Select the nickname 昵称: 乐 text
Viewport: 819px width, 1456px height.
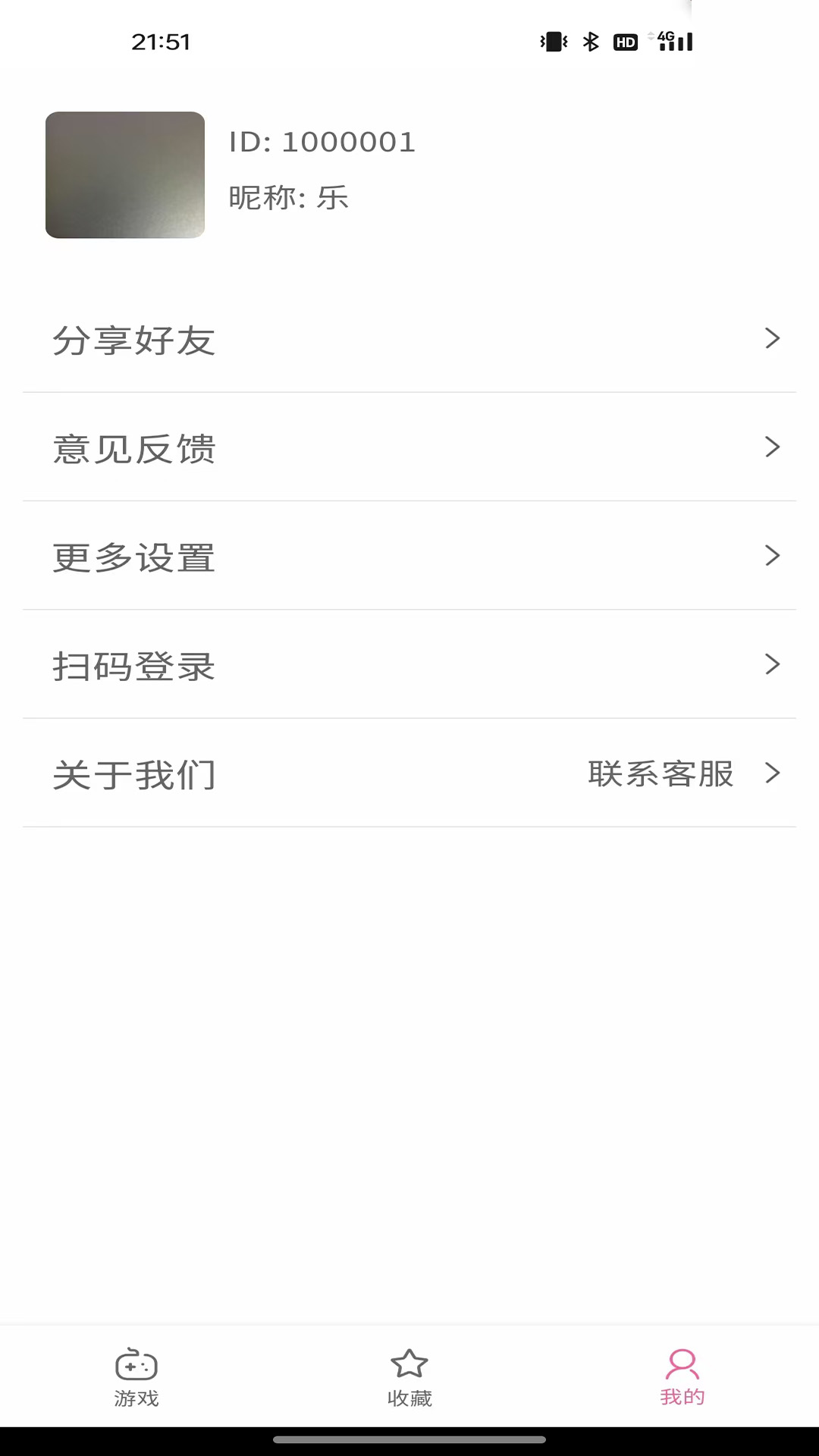pyautogui.click(x=289, y=197)
